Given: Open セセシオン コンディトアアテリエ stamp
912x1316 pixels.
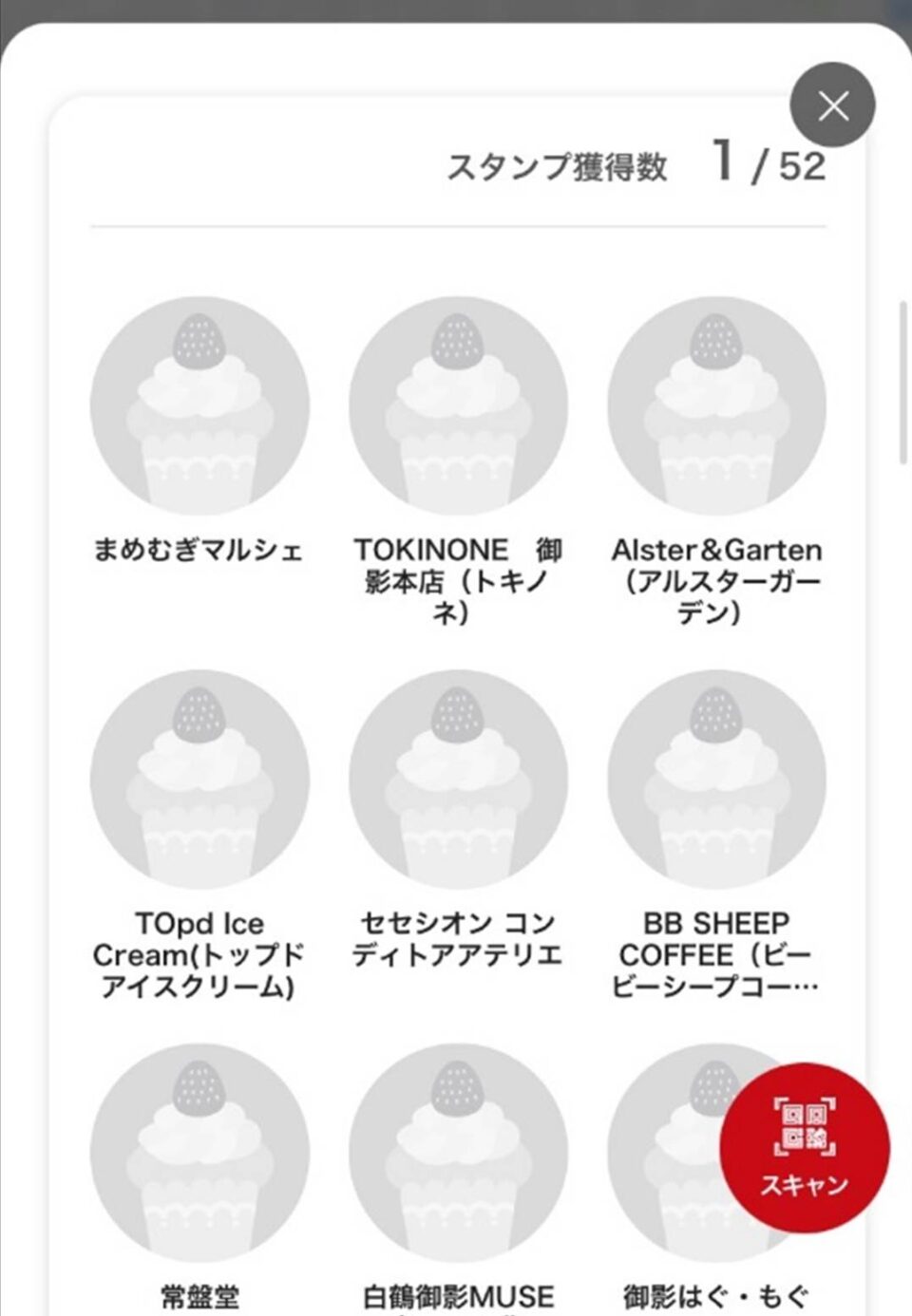Looking at the screenshot, I should click(x=458, y=780).
